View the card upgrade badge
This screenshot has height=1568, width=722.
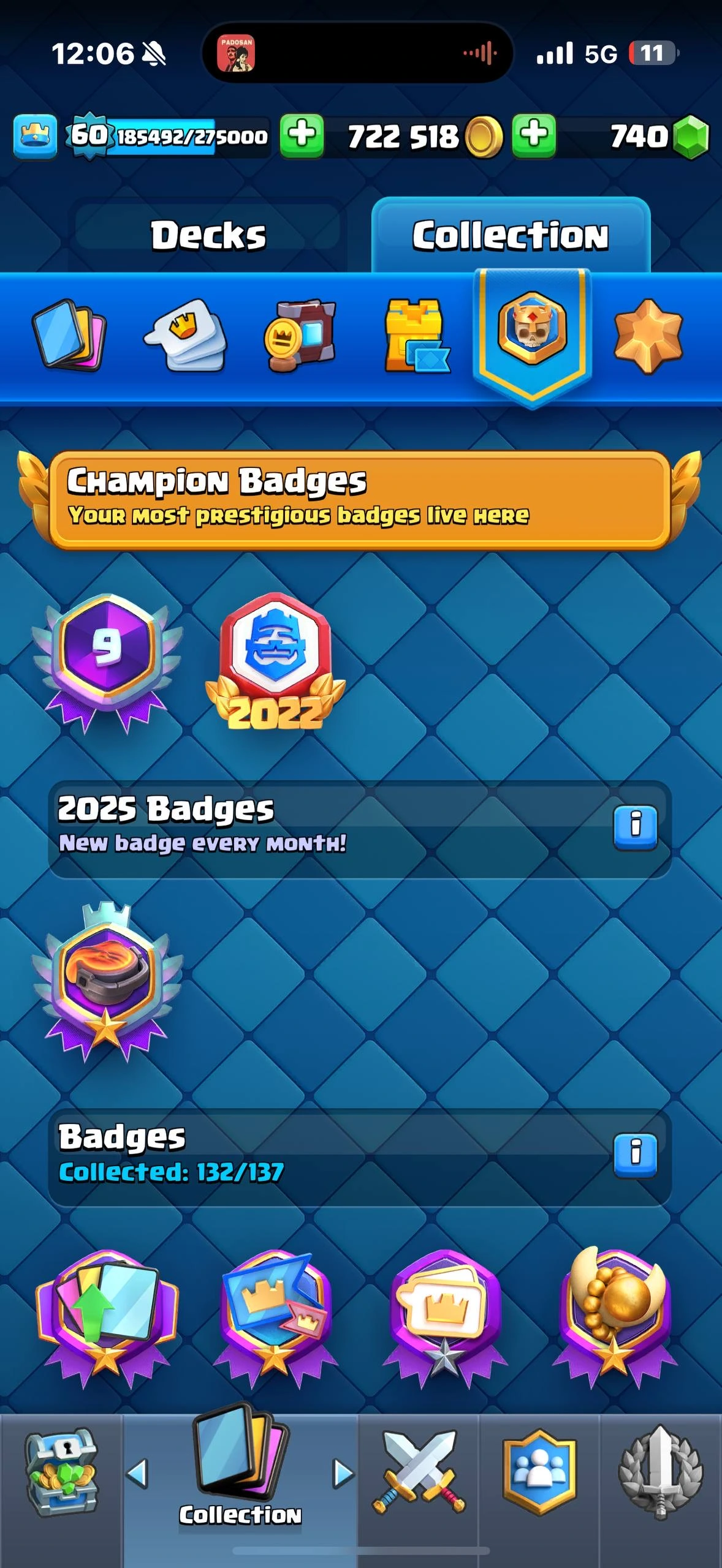107,1317
